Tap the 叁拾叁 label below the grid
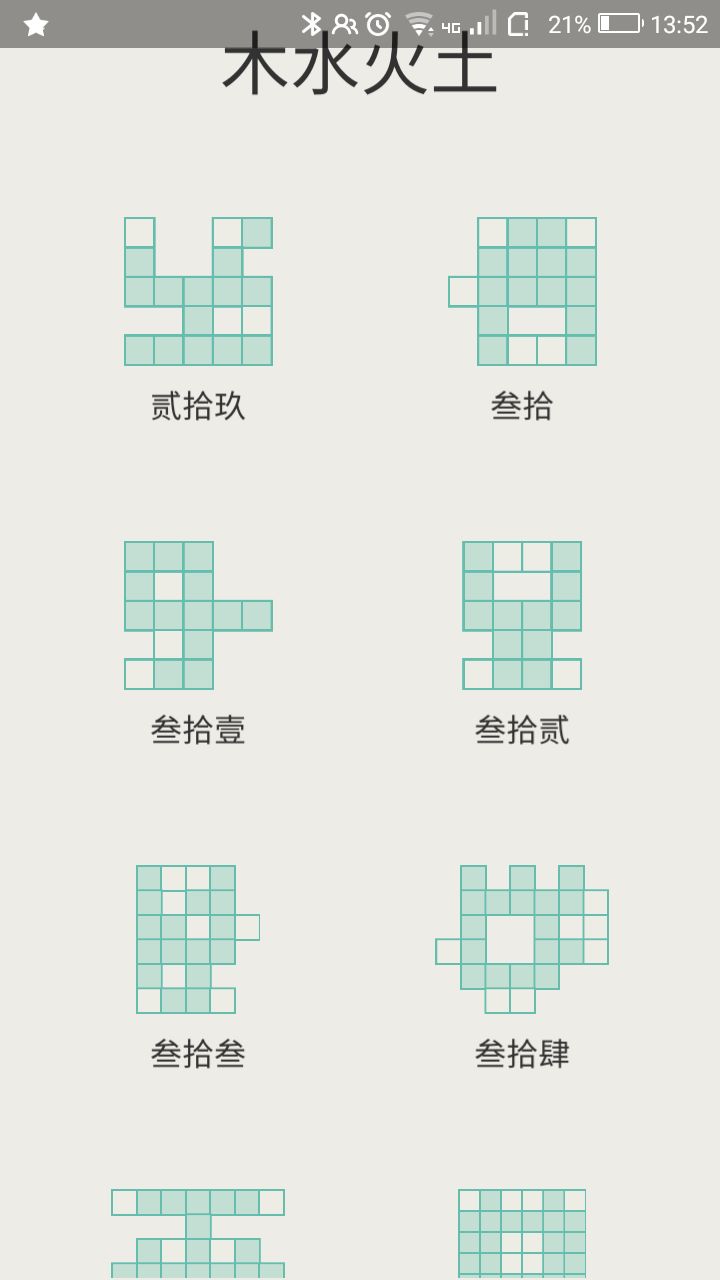 pyautogui.click(x=197, y=1055)
